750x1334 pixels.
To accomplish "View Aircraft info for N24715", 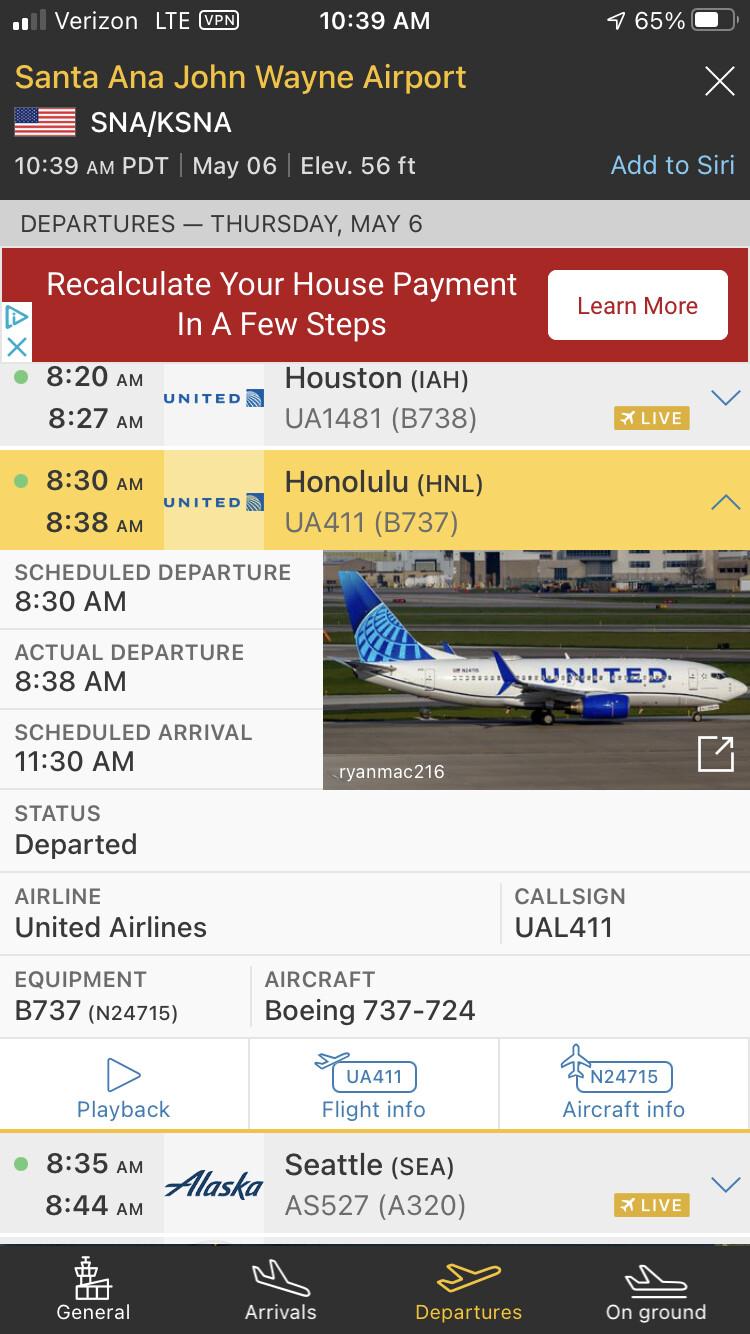I will coord(624,1088).
